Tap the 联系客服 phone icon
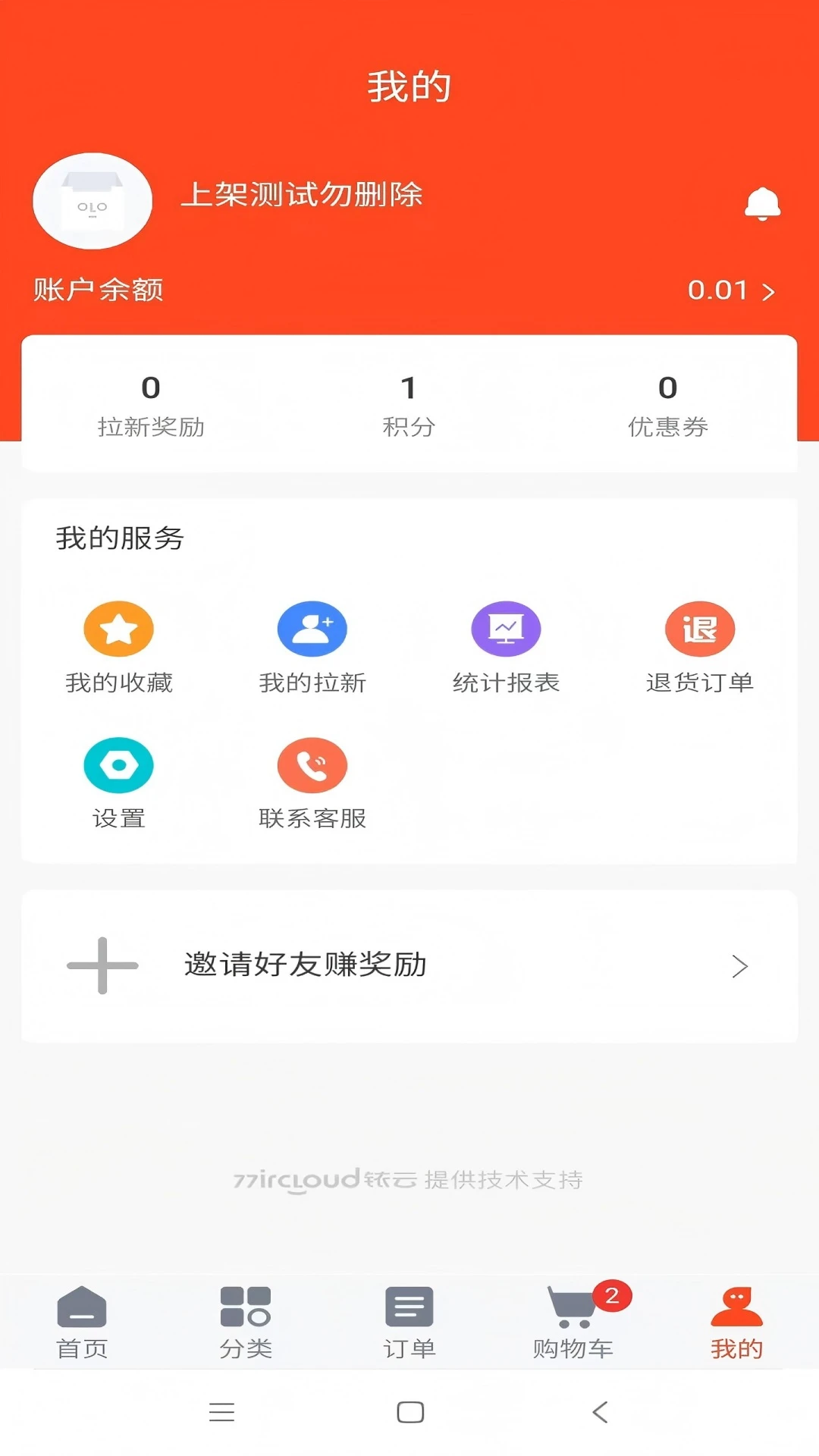Screen dimensions: 819x1456 click(312, 764)
